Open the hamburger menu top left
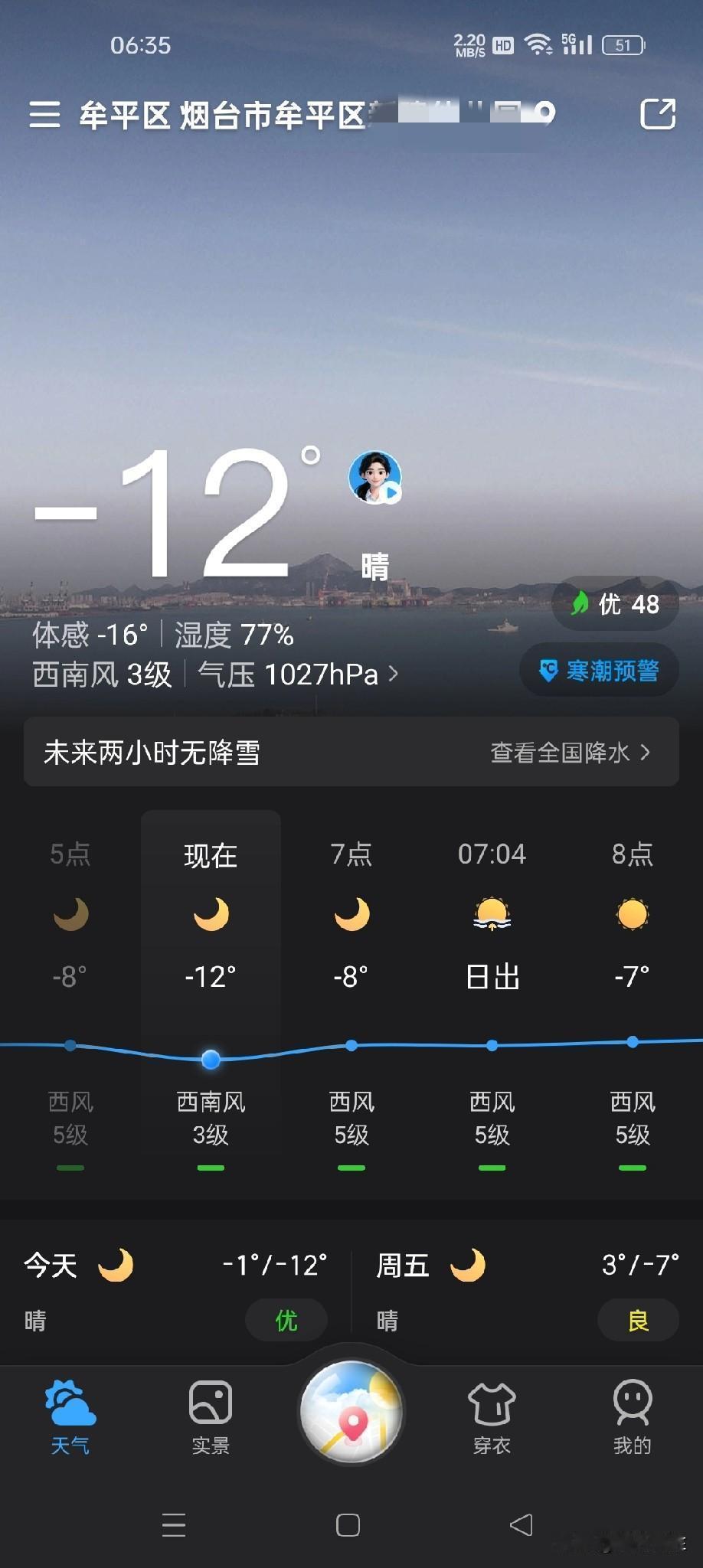This screenshot has height=1568, width=703. pyautogui.click(x=45, y=113)
